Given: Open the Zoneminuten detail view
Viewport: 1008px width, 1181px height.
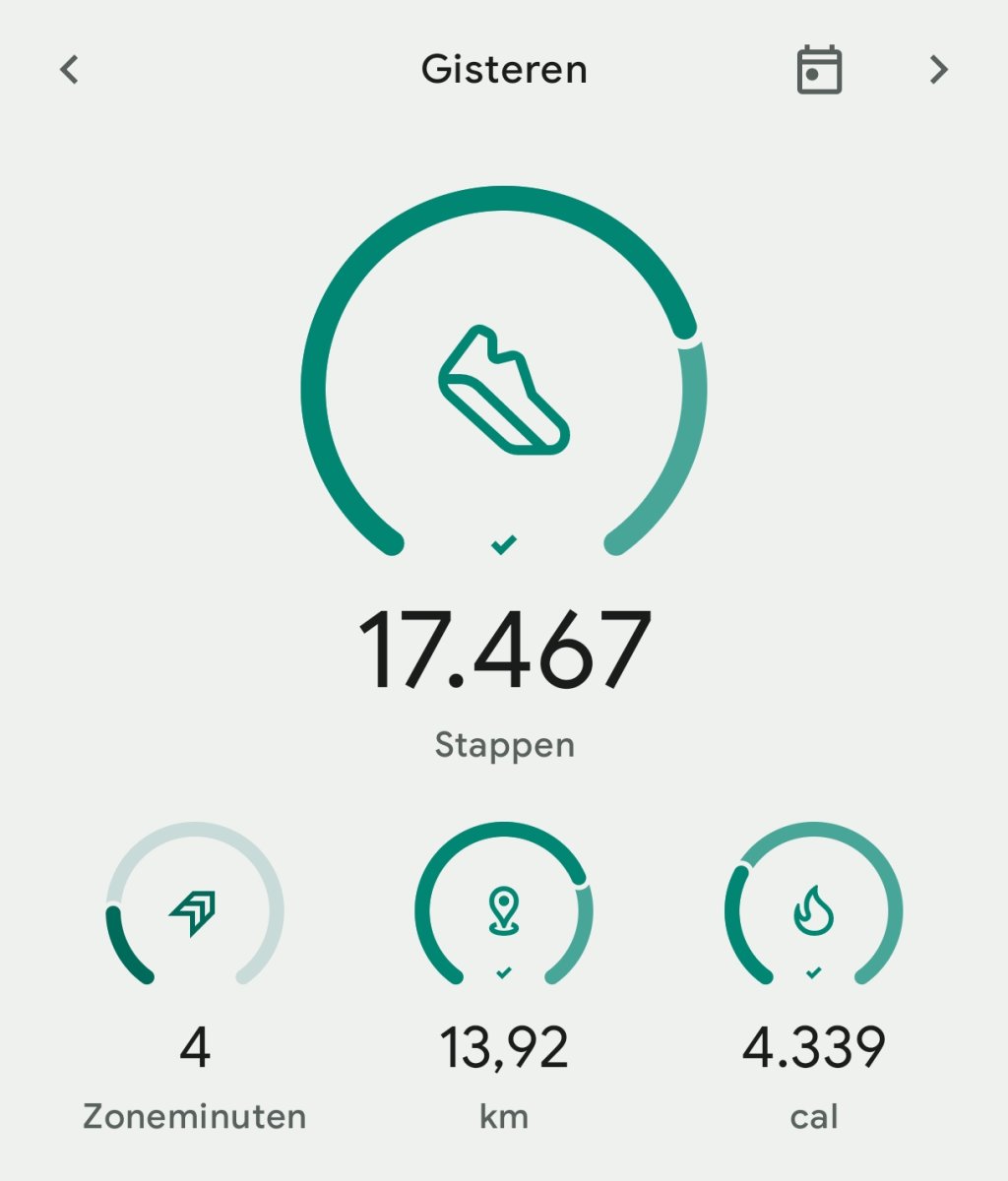Looking at the screenshot, I should point(193,1115).
